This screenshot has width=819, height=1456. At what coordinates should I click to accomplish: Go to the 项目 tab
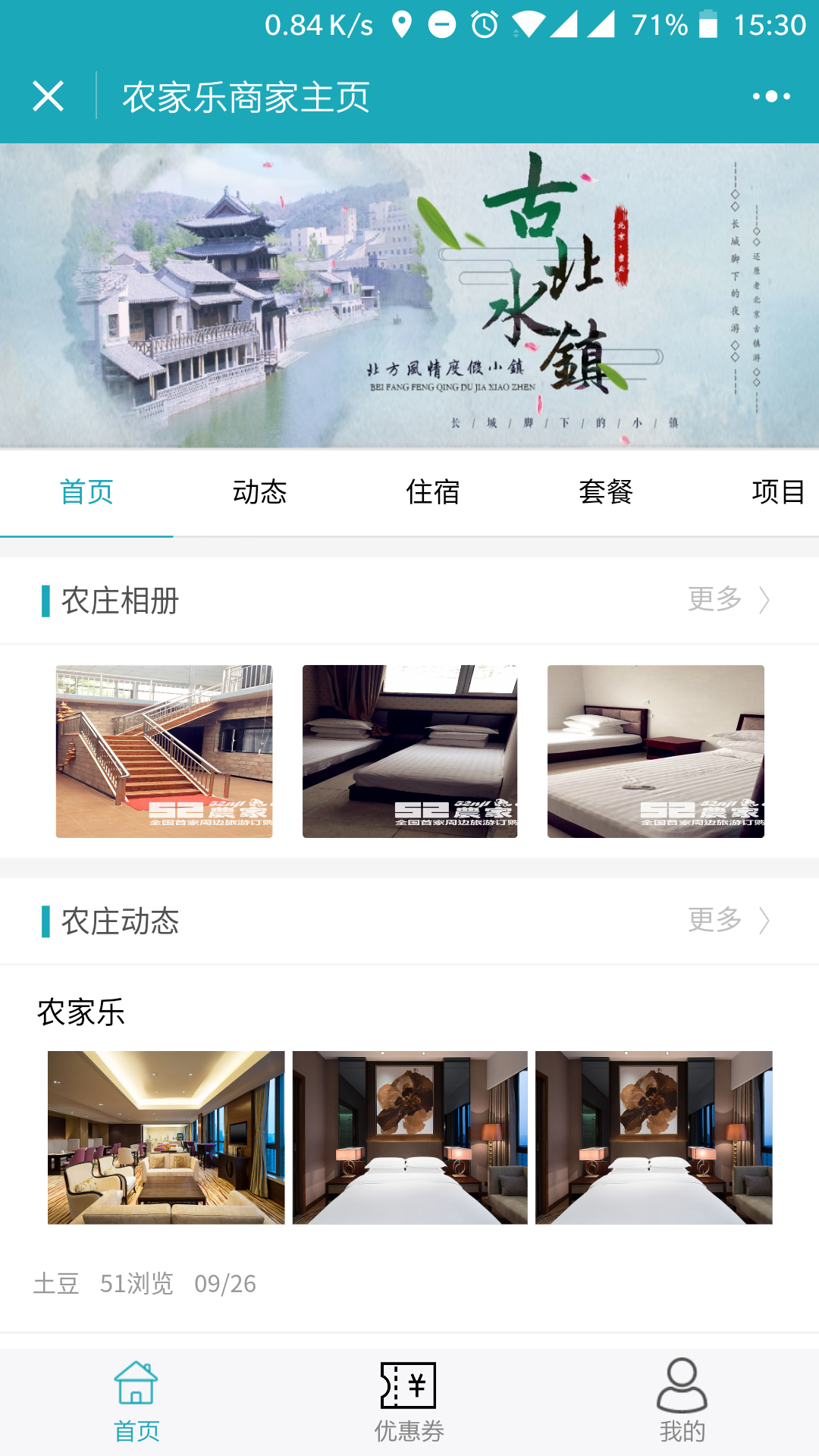(777, 492)
